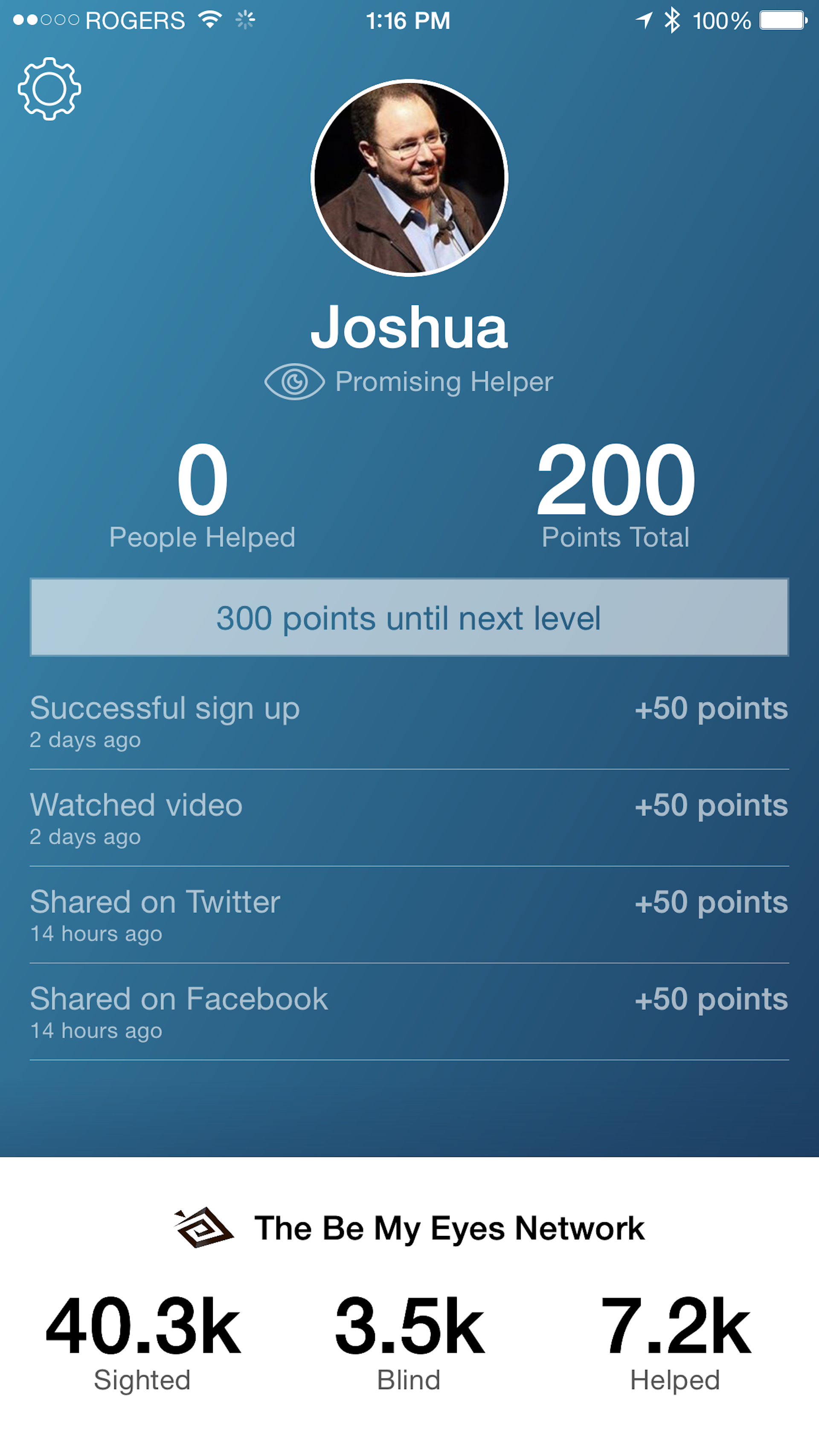Open the settings gear
This screenshot has height=1456, width=819.
pyautogui.click(x=49, y=89)
